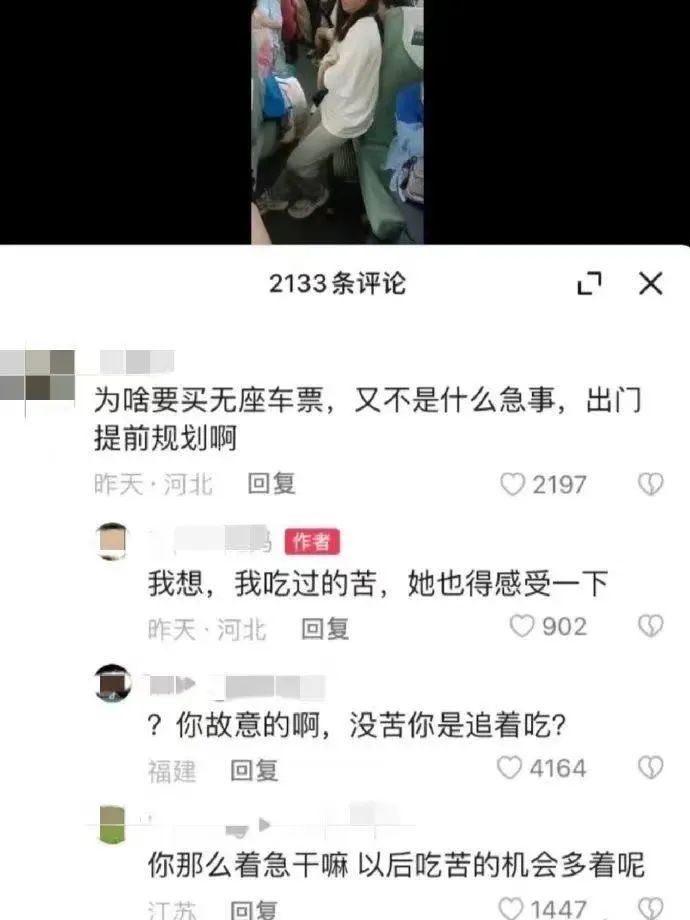Close the comments panel

[x=650, y=284]
